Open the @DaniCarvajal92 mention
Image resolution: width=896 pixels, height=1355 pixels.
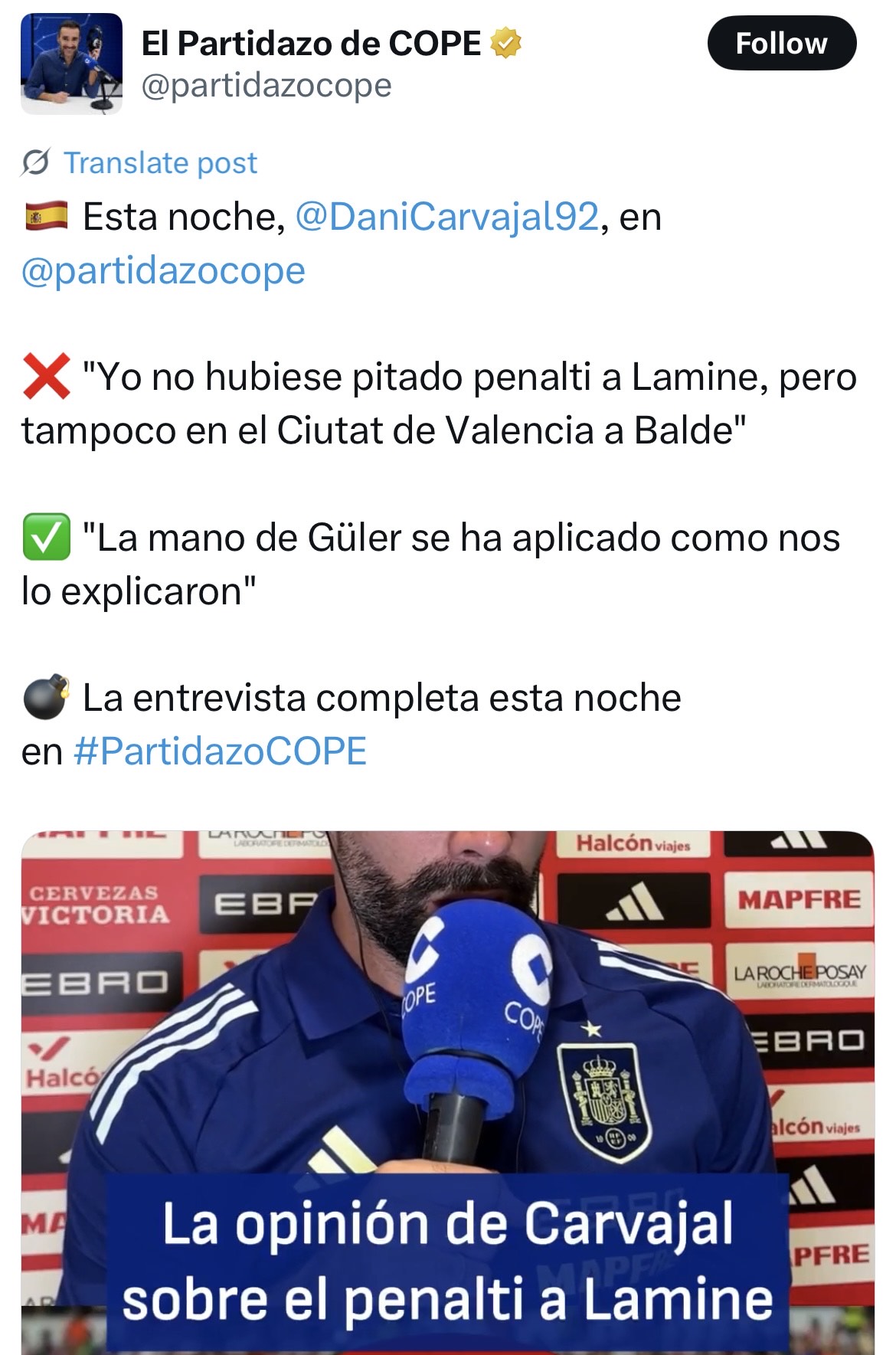[446, 217]
